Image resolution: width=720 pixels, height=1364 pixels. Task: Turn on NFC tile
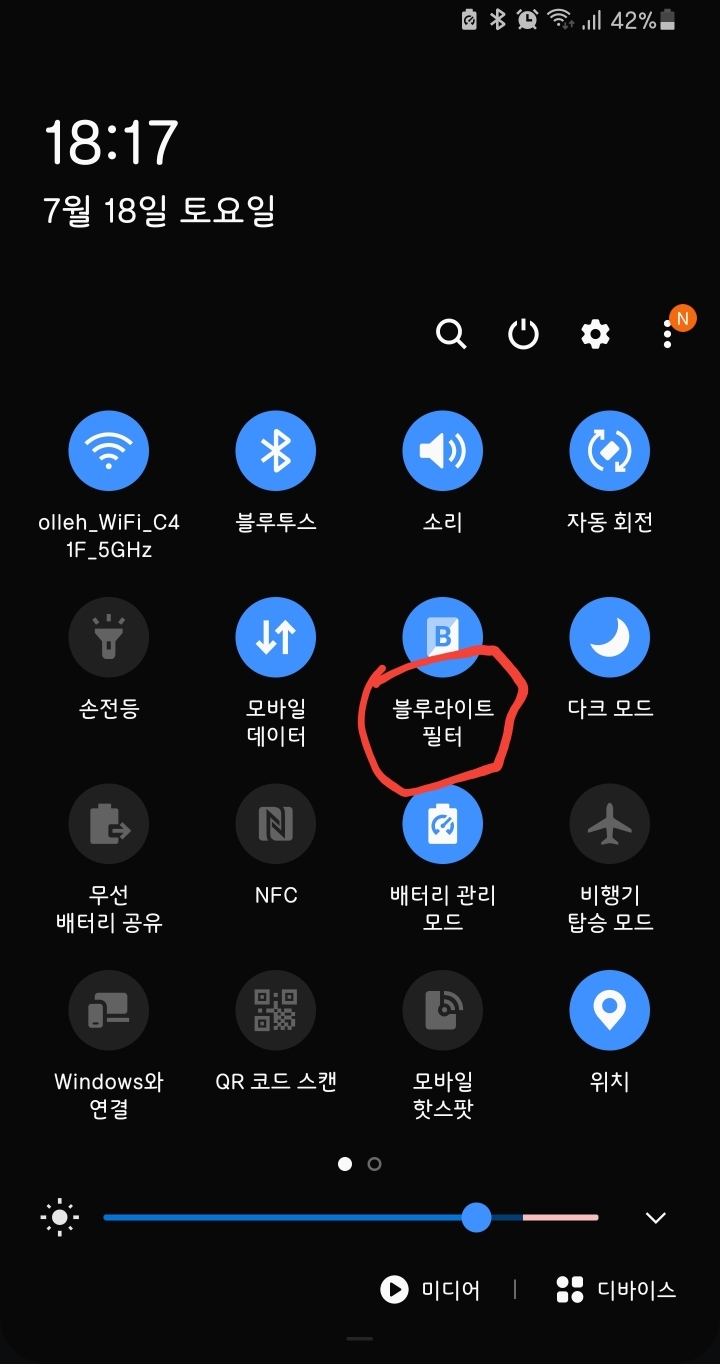coord(275,824)
